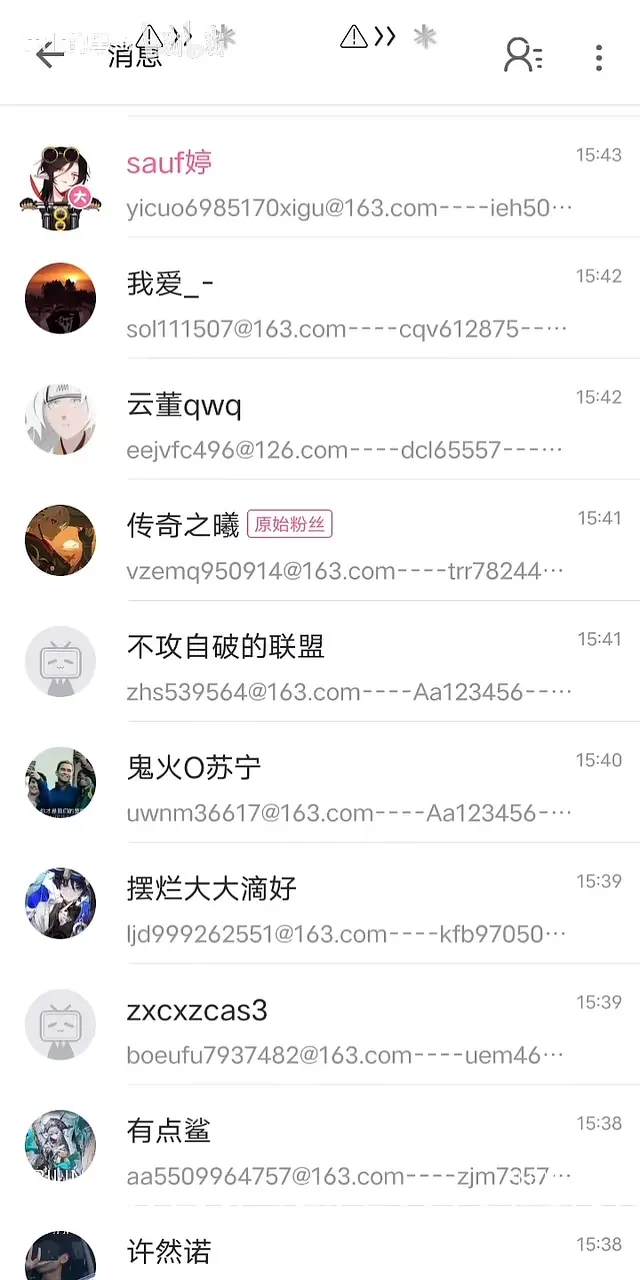Select the 不攻自破的联盟 conversation
The width and height of the screenshot is (640, 1280).
point(340,667)
